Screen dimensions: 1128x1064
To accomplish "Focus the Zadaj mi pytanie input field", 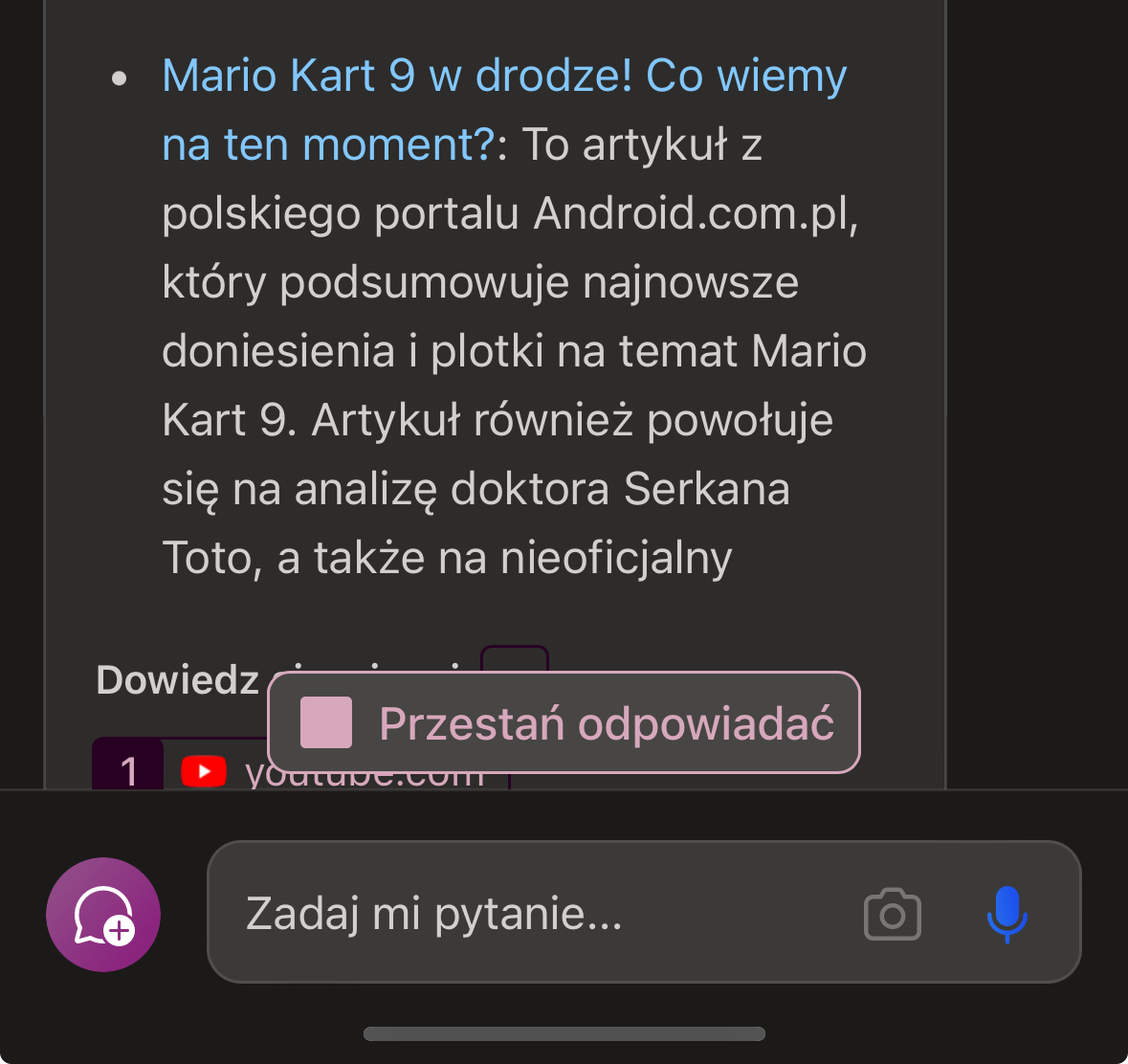I will [536, 913].
